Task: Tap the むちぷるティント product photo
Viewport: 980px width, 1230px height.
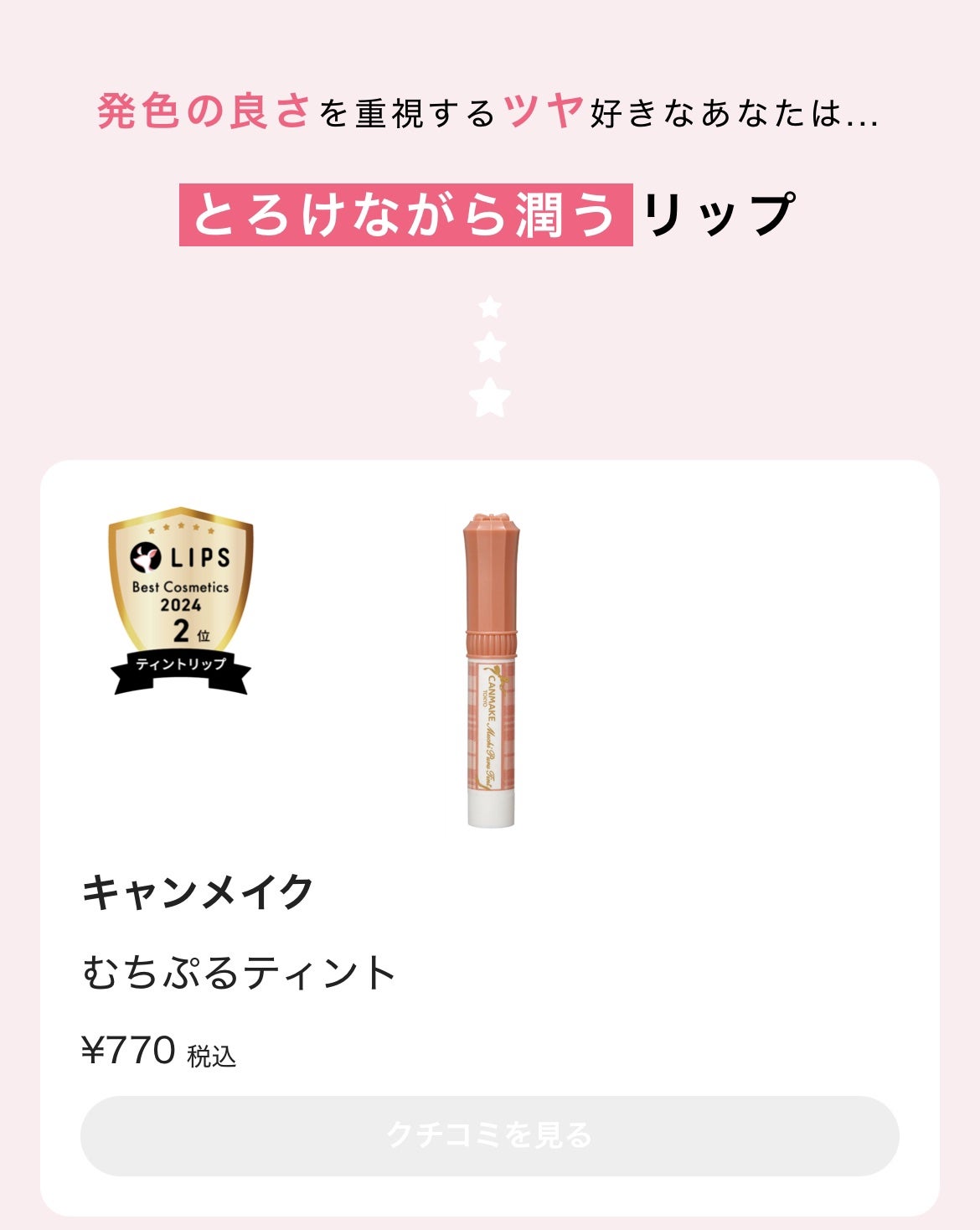Action: pyautogui.click(x=493, y=662)
